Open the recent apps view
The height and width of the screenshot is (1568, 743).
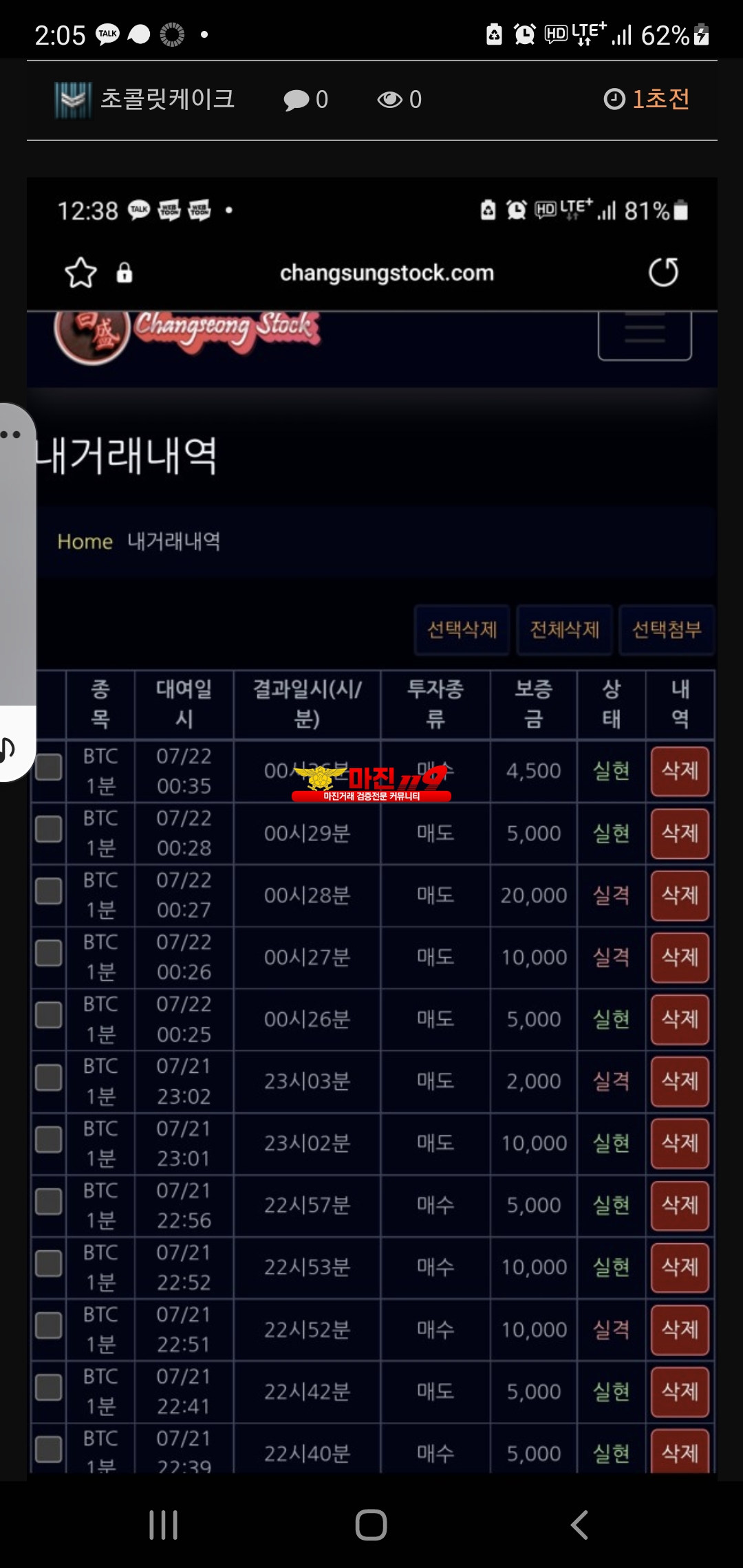click(164, 1525)
